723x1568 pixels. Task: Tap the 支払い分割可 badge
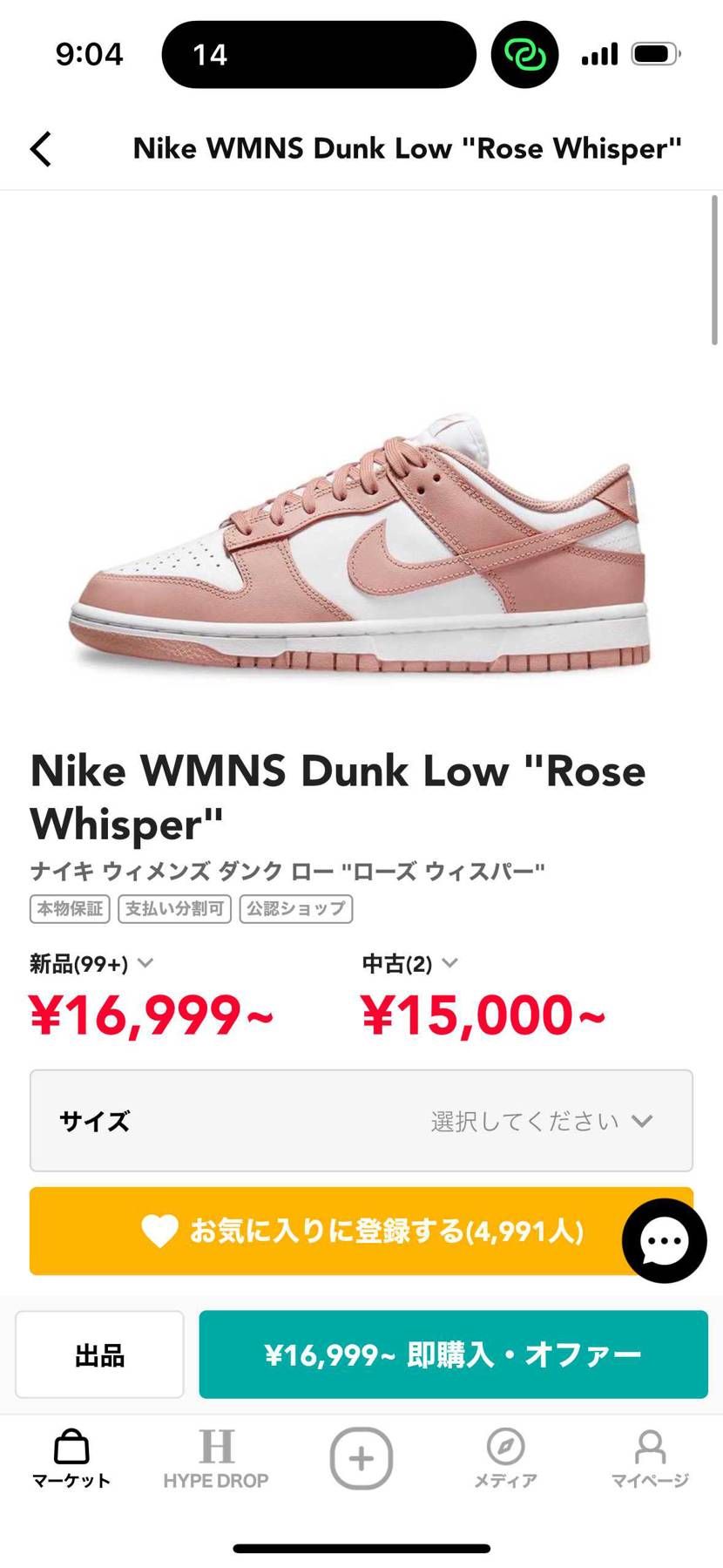(173, 909)
